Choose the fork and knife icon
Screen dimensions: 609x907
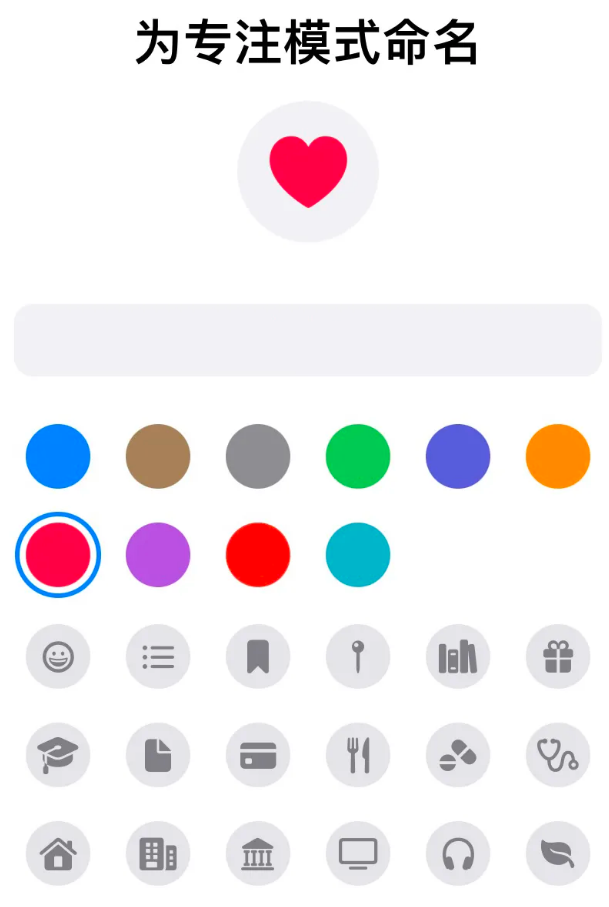click(x=358, y=755)
